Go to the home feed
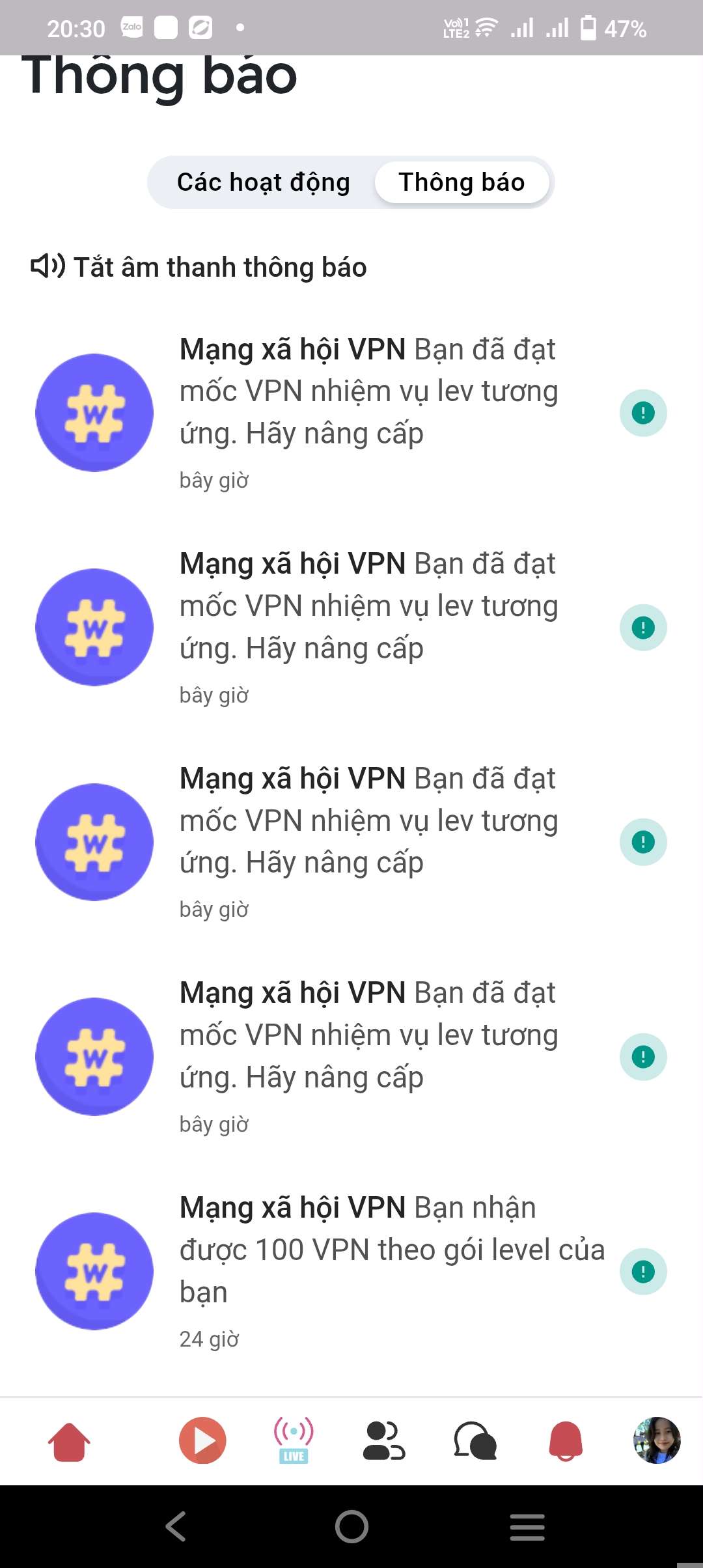This screenshot has width=703, height=1568. pos(69,1442)
